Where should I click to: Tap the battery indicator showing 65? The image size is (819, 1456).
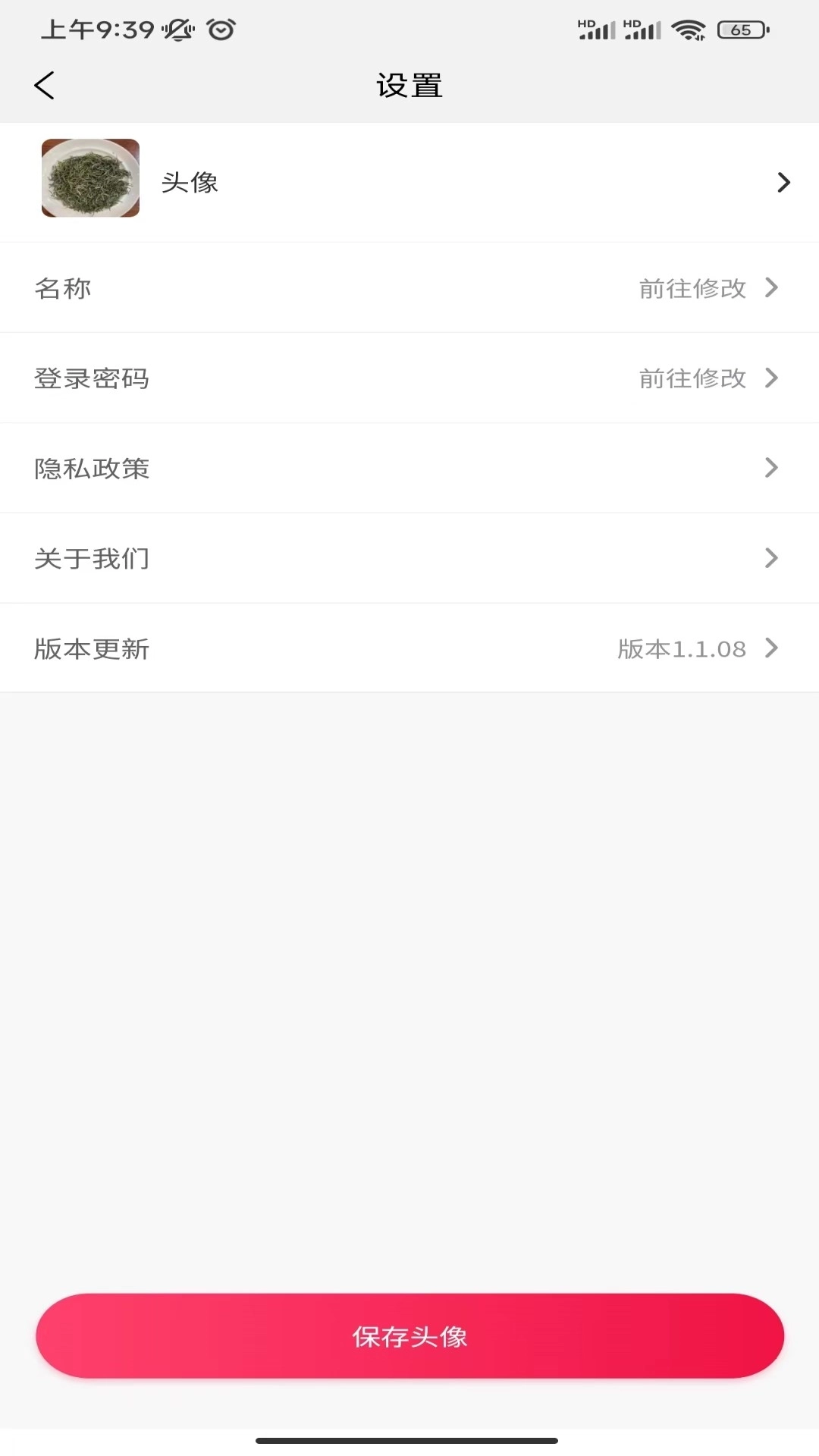pos(739,30)
